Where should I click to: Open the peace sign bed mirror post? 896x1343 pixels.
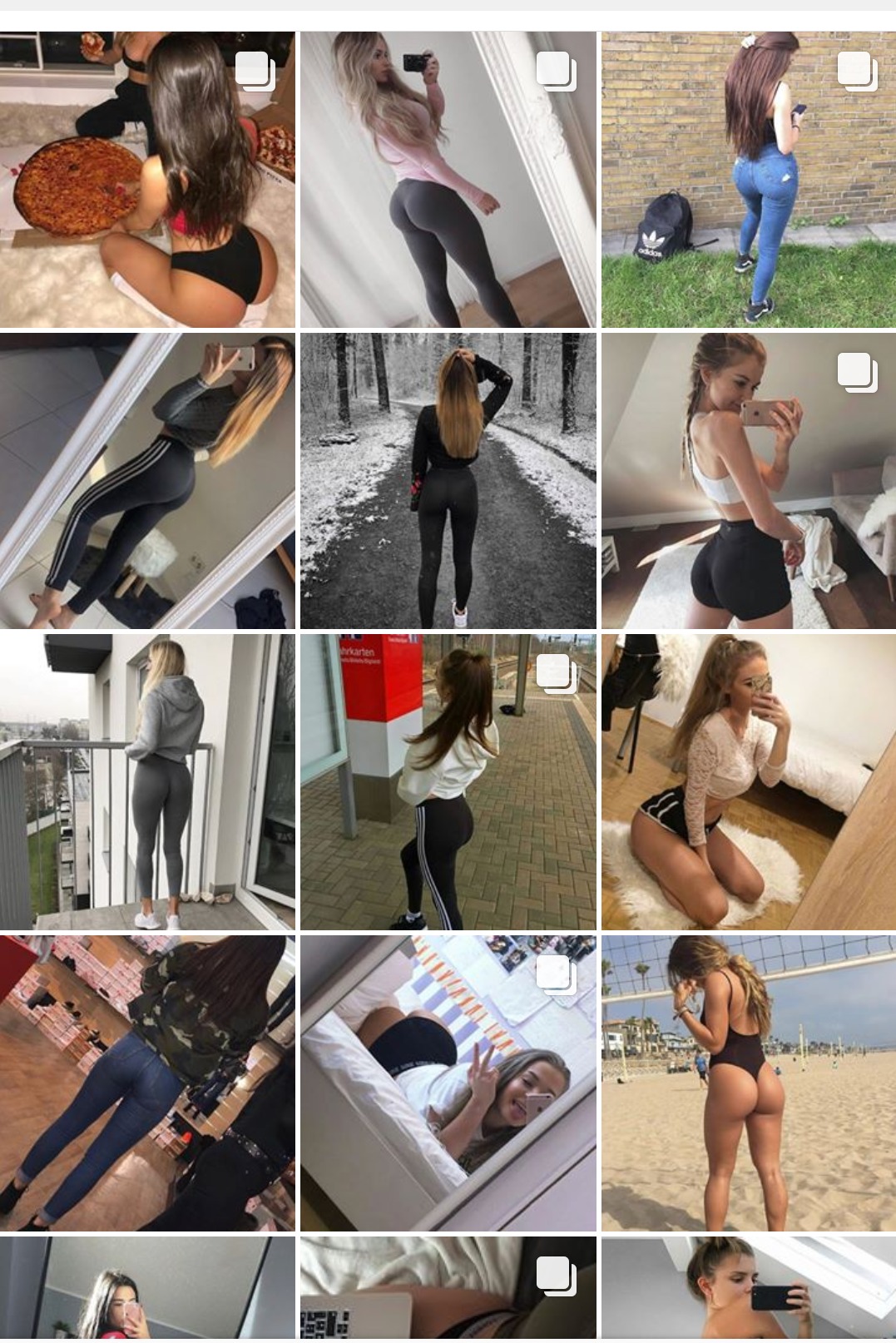(448, 1083)
